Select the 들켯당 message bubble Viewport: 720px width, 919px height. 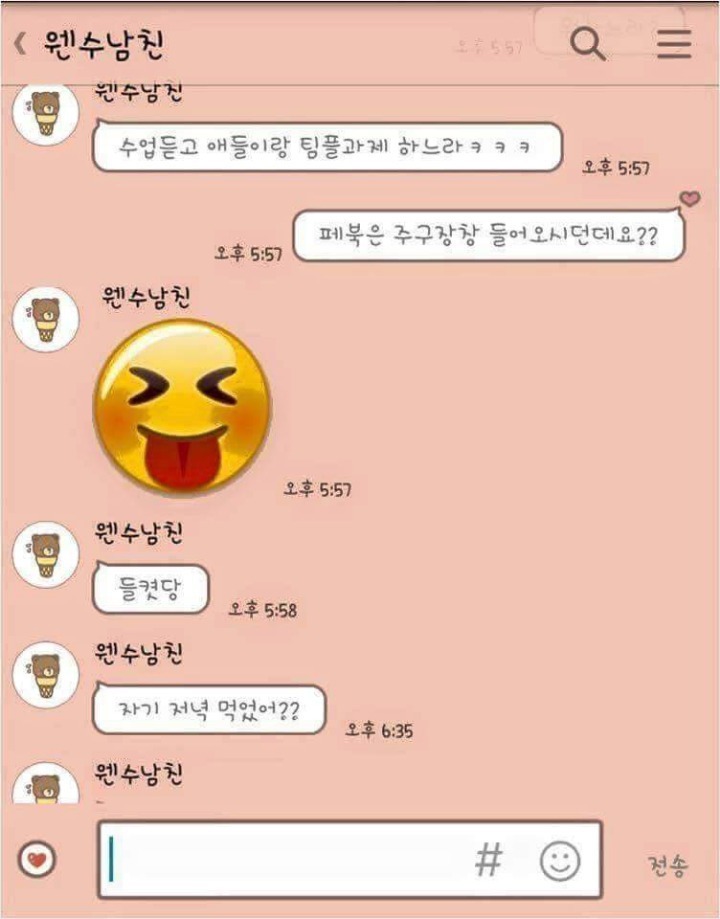152,589
